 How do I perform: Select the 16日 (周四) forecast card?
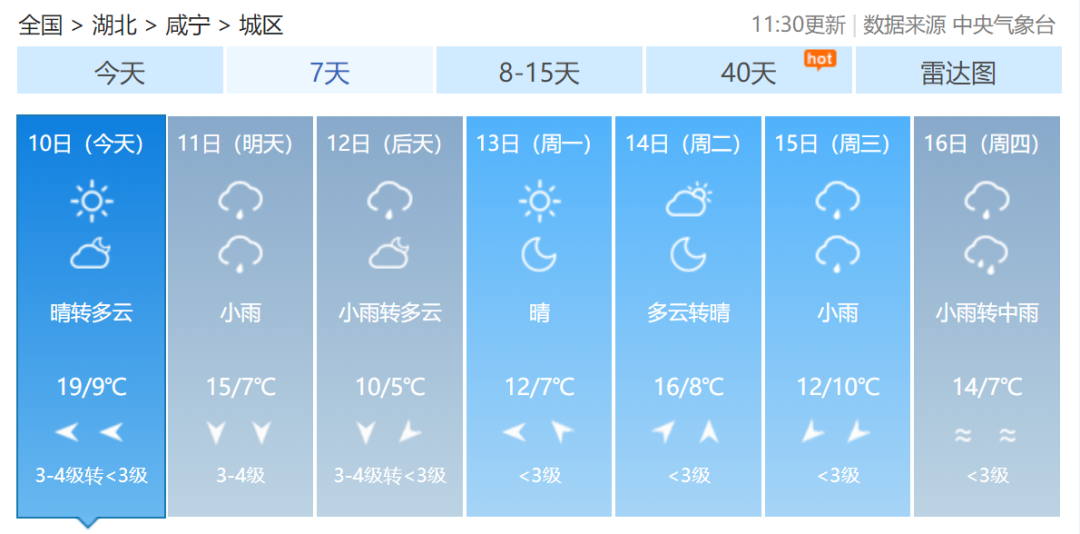coord(986,315)
